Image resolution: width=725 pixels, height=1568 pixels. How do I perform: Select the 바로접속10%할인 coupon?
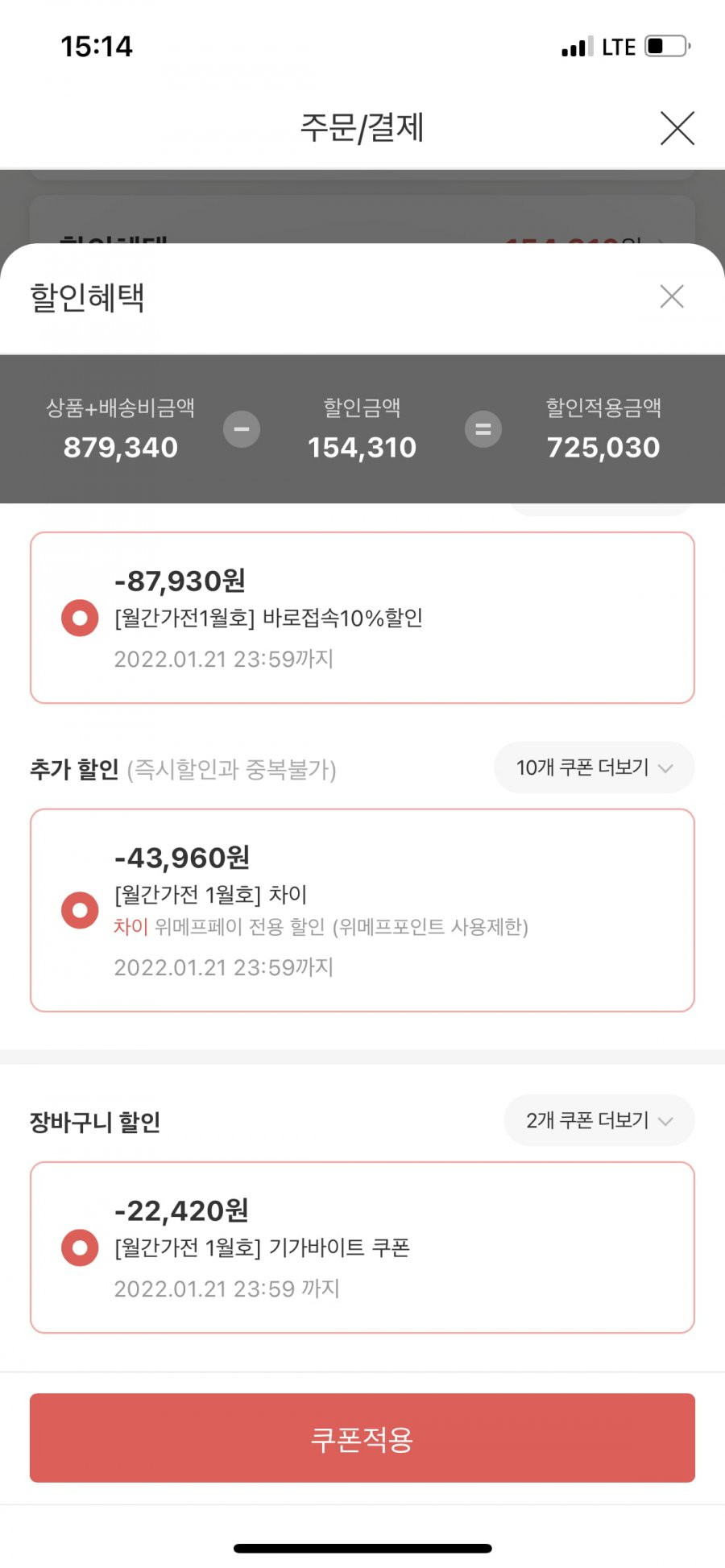tap(362, 618)
